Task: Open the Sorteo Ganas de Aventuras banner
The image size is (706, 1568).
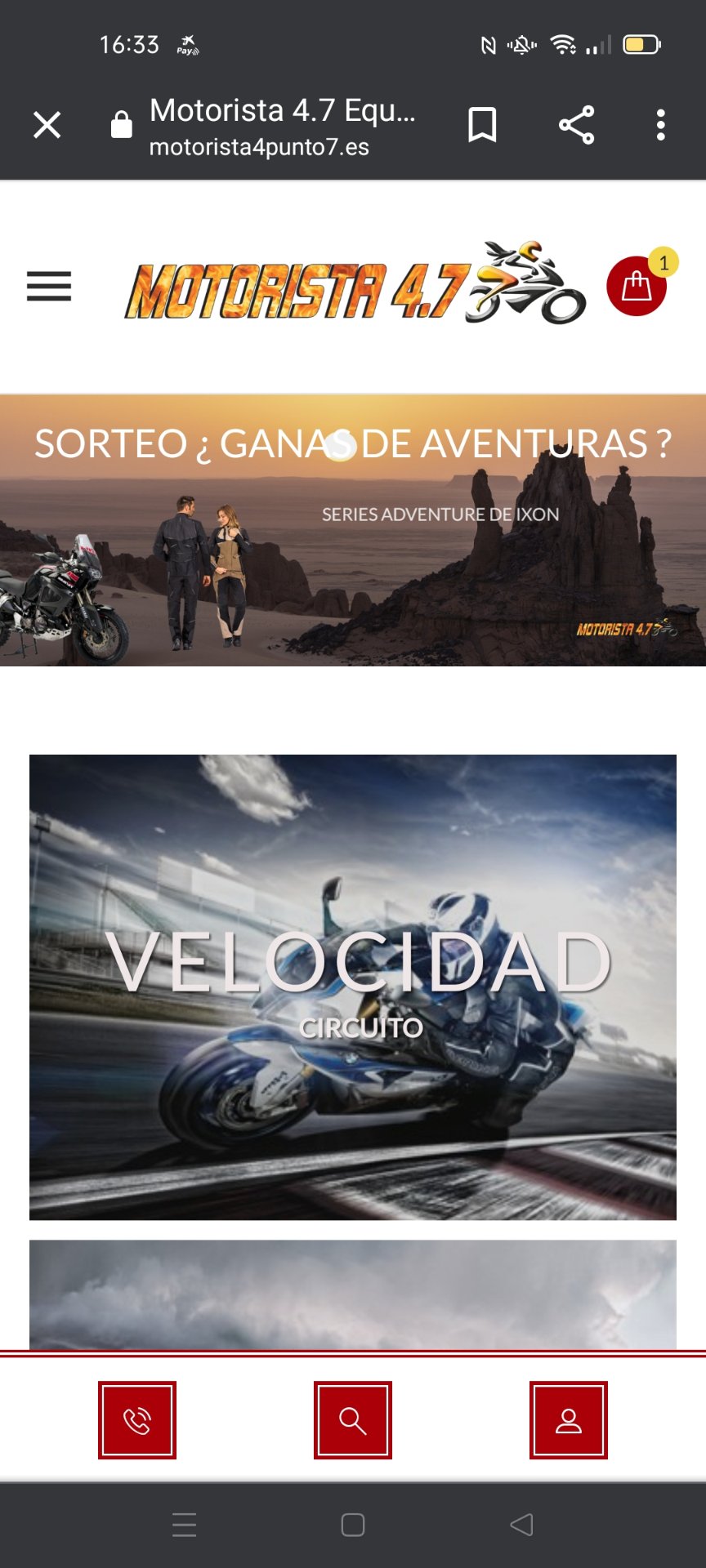Action: [x=353, y=531]
